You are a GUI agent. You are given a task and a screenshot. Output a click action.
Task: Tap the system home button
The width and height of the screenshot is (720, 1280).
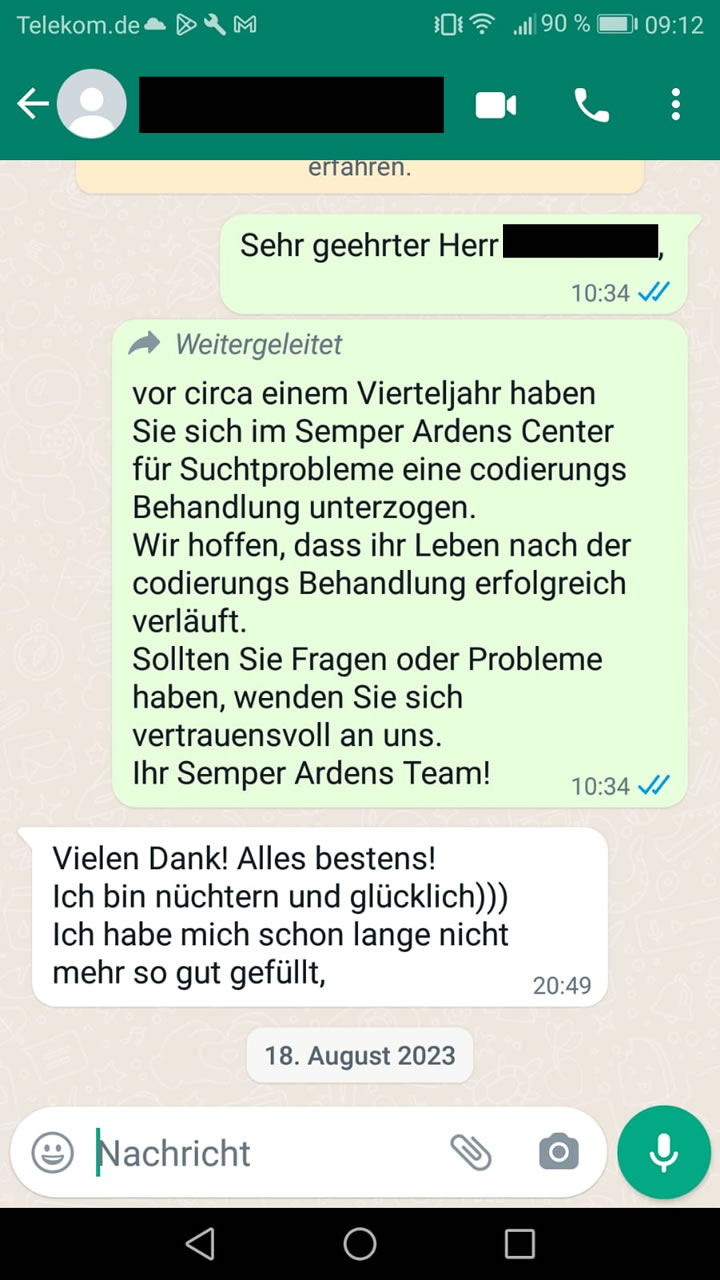click(360, 1244)
